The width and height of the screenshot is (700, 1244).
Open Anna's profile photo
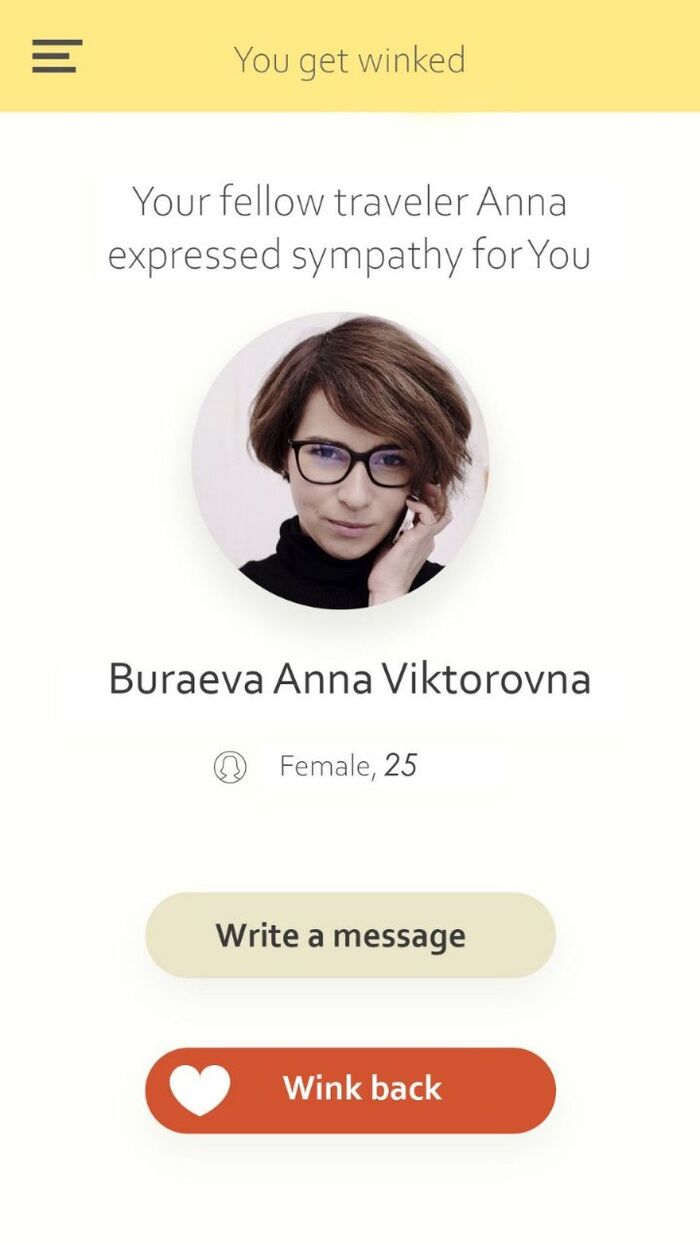click(x=341, y=460)
